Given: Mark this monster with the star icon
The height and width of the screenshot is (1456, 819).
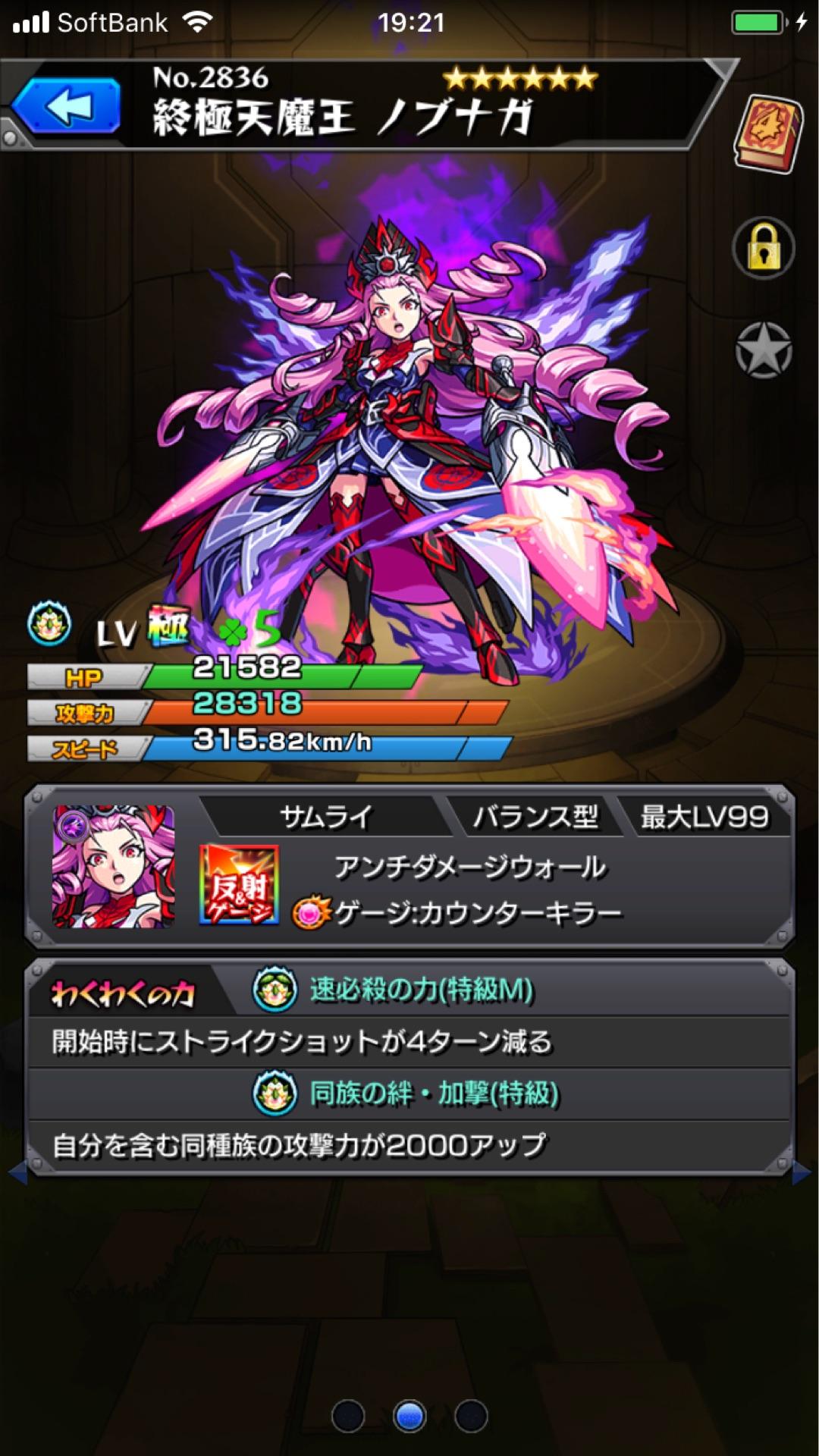Looking at the screenshot, I should [763, 350].
